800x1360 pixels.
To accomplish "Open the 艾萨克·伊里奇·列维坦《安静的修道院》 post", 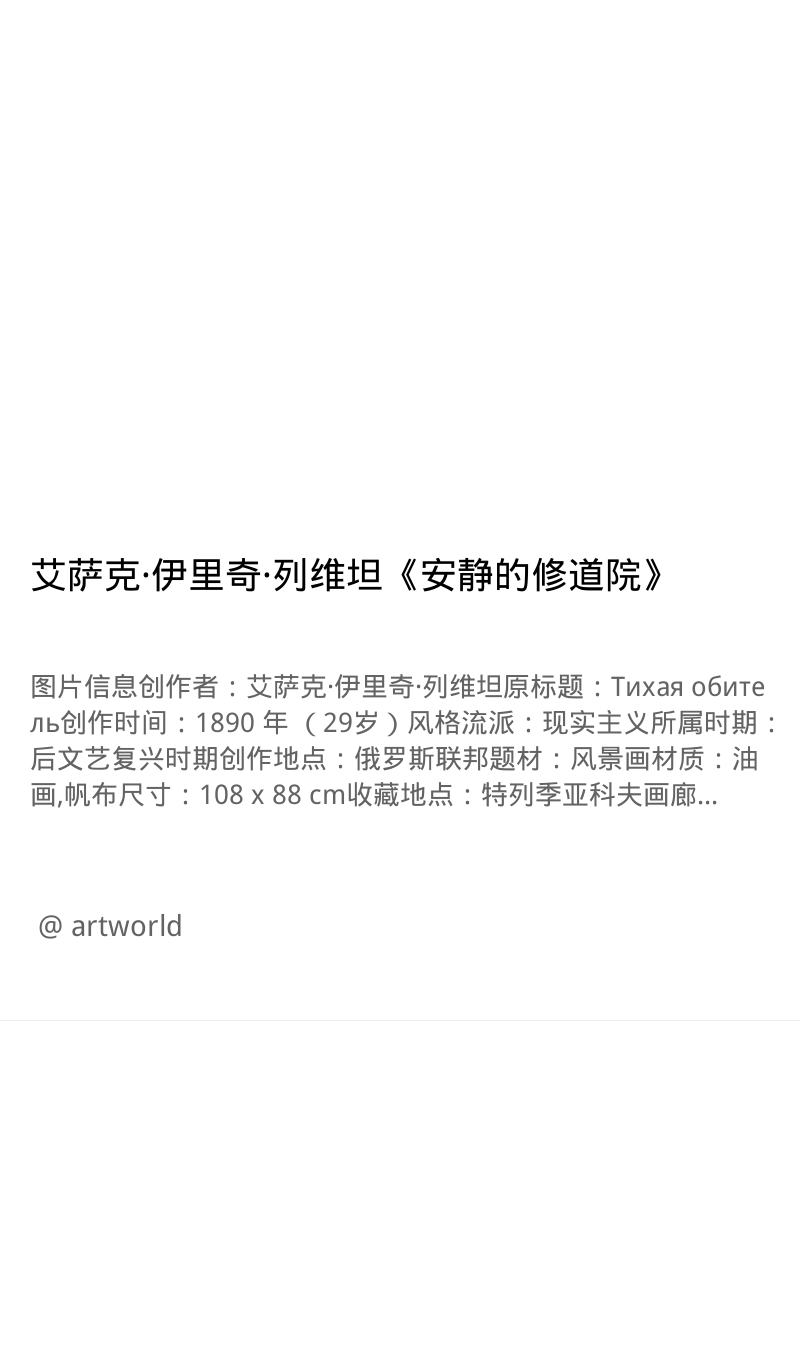I will pos(349,575).
